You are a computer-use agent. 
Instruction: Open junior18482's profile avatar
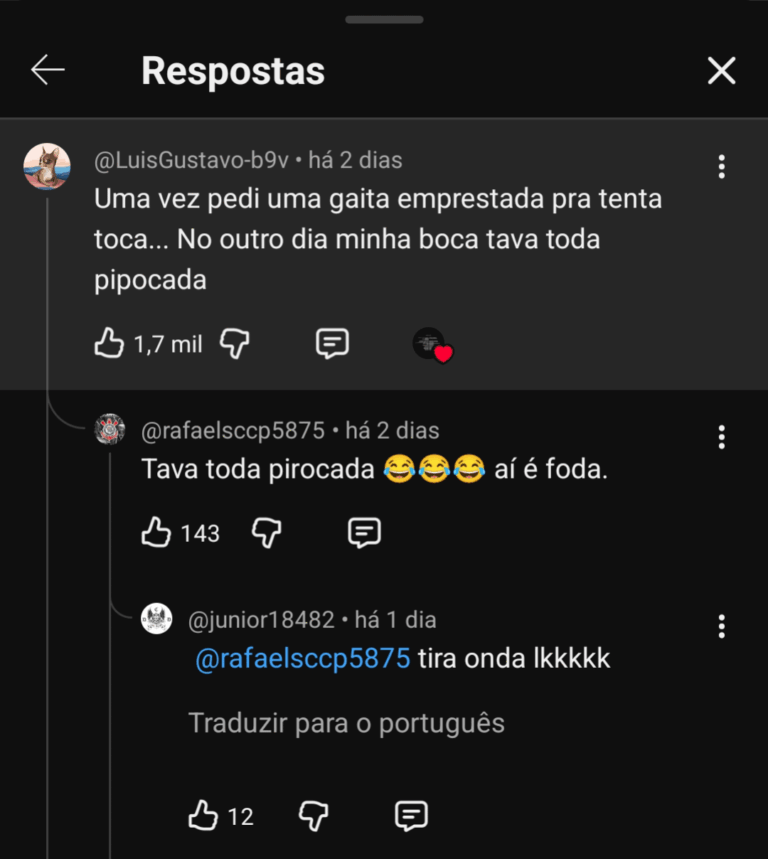(x=157, y=619)
